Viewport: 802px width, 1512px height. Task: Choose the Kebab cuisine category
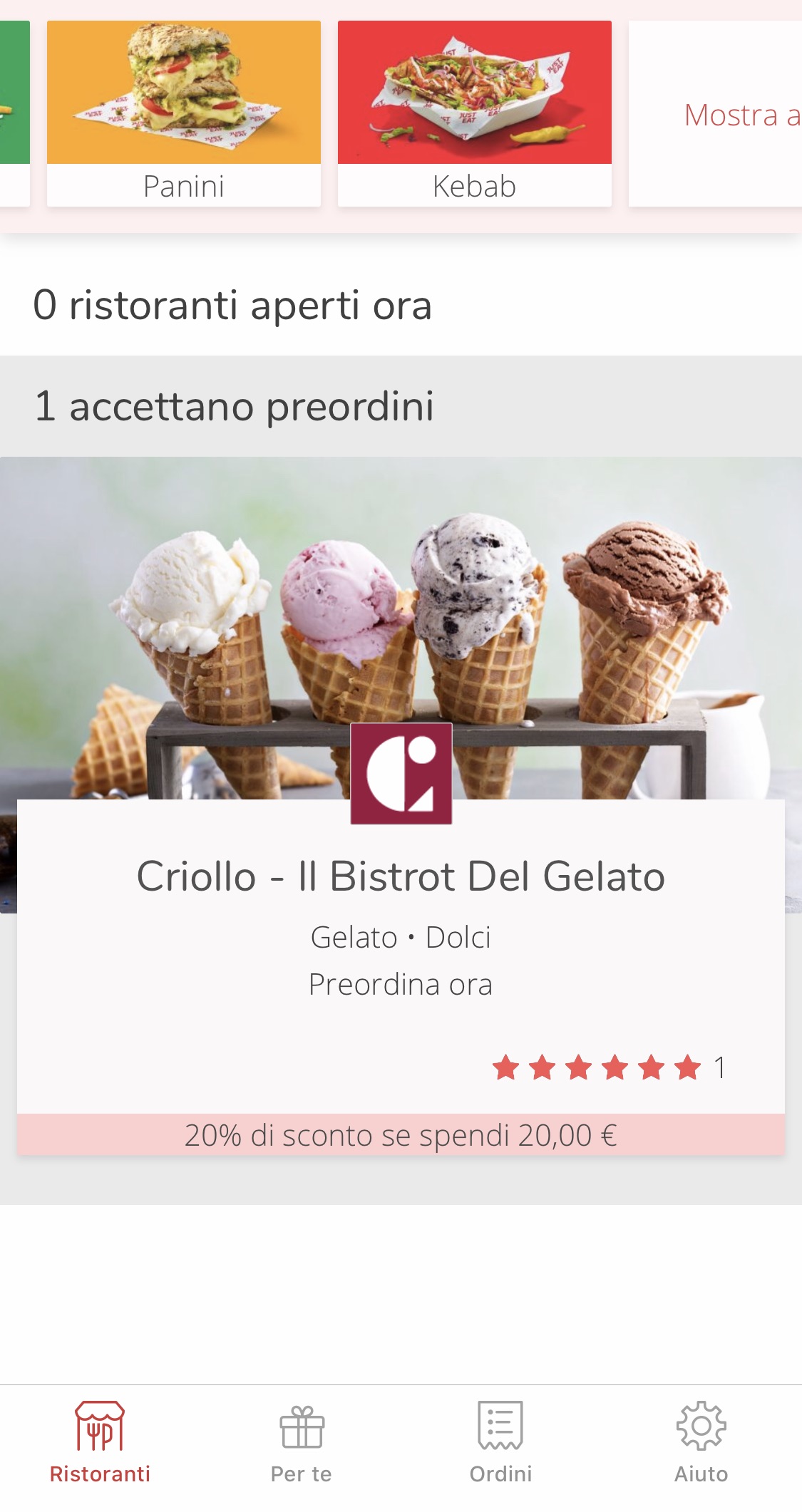point(474,114)
